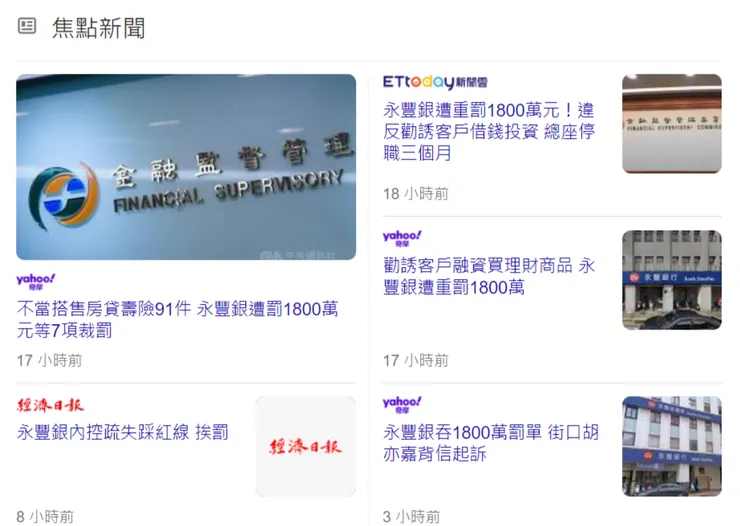This screenshot has height=526, width=740.
Task: Tap the Financial Supervisory Commission headline image
Action: click(186, 167)
